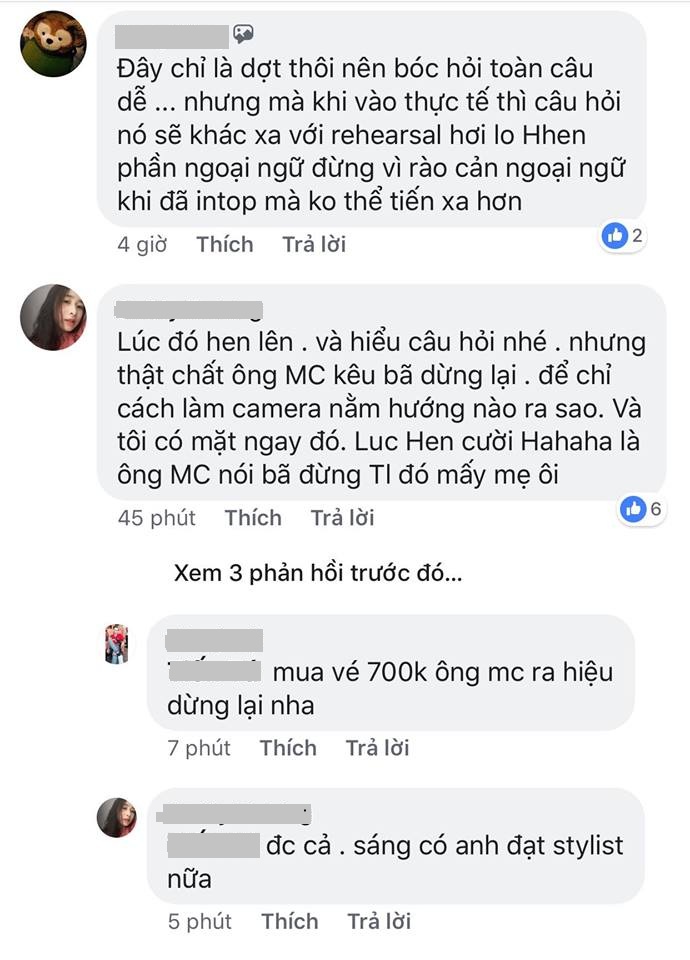Like the reply posted 5 phút ago
690x960 pixels.
pyautogui.click(x=289, y=921)
